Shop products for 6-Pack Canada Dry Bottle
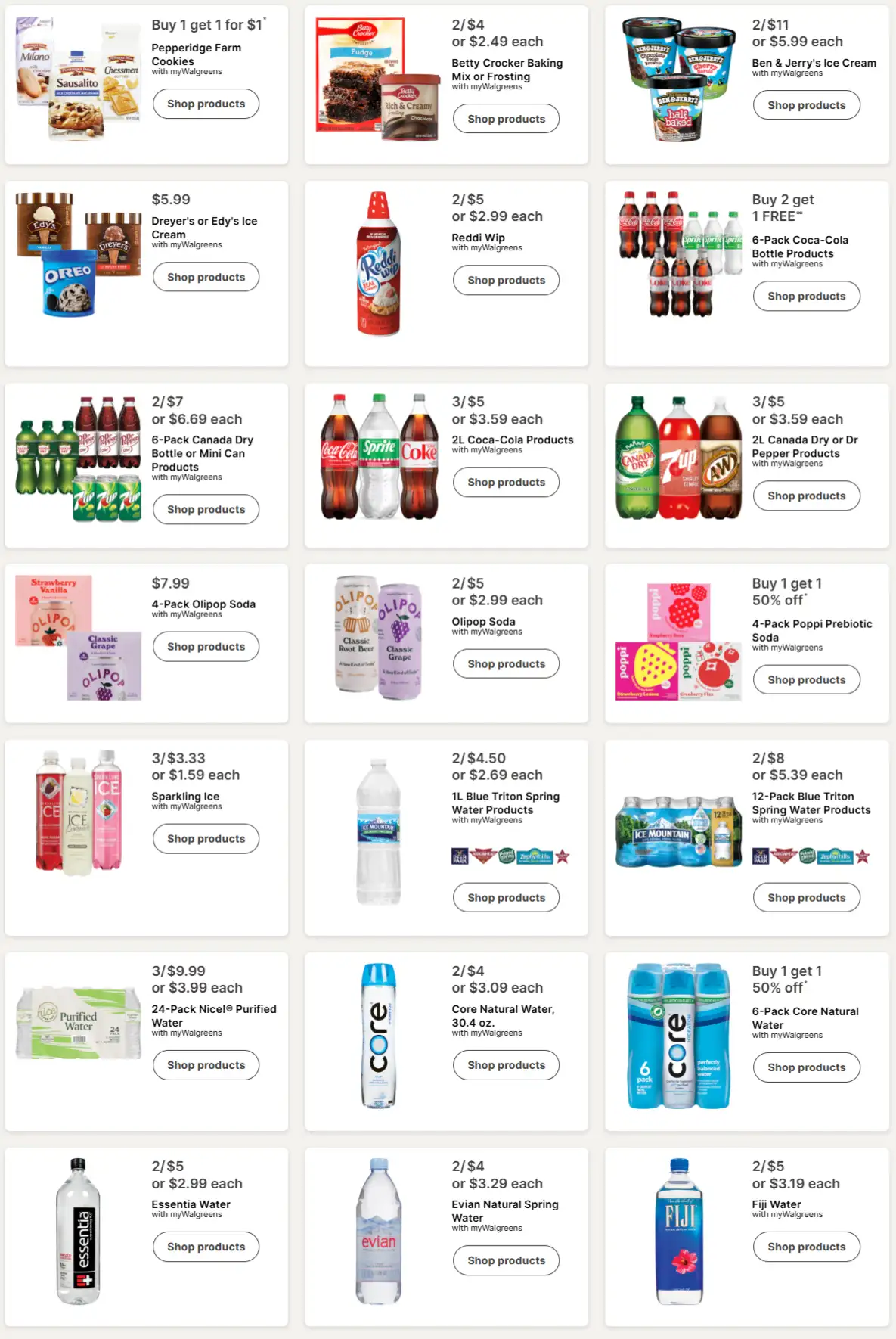The image size is (896, 1339). coord(206,509)
